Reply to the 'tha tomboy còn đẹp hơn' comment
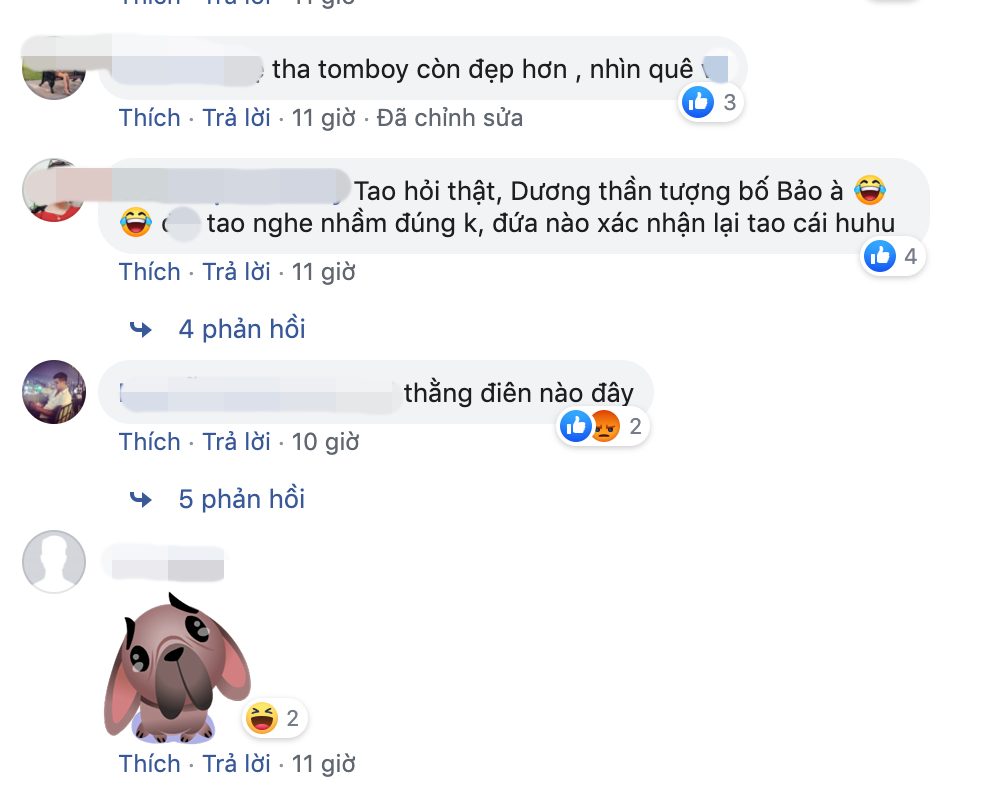Screen dimensions: 992x796 236,118
